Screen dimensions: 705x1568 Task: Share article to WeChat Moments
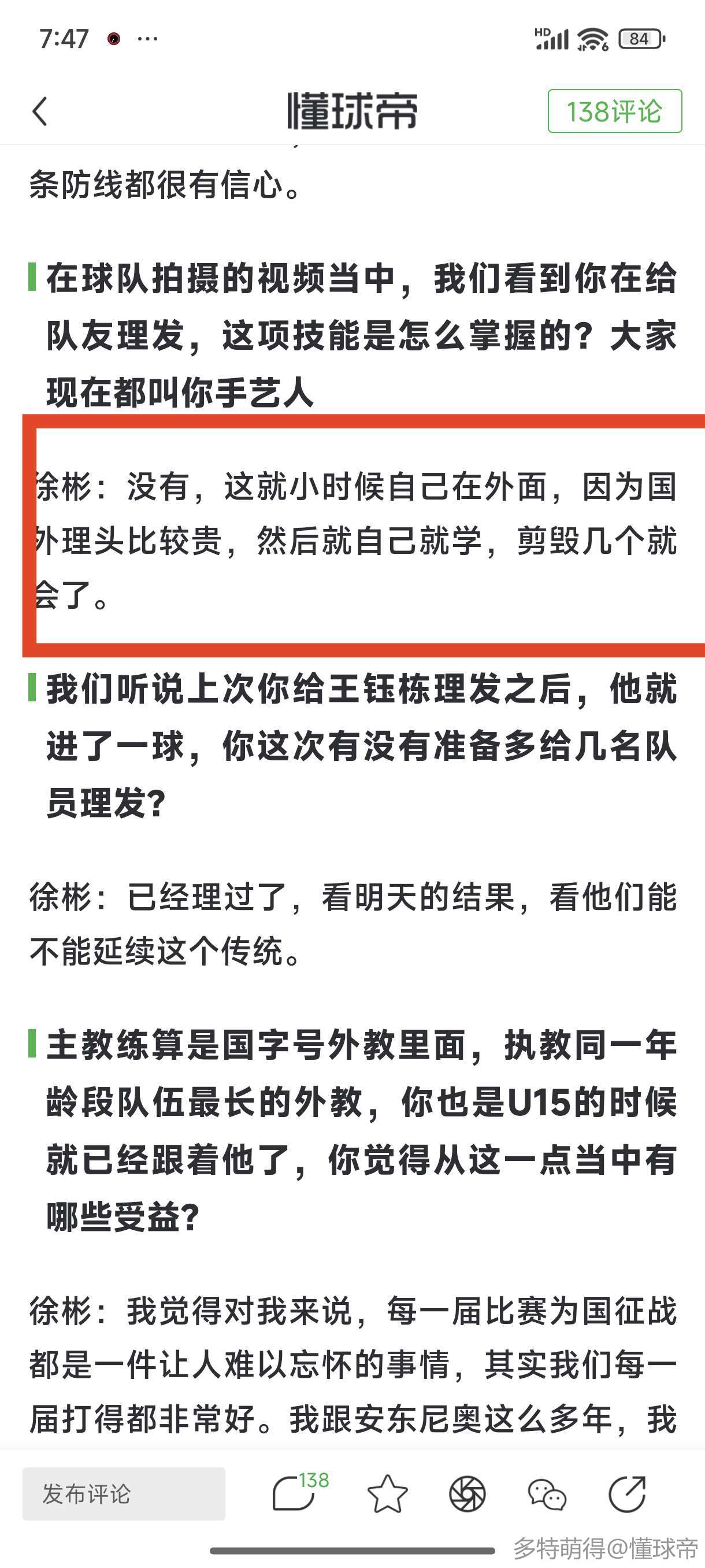click(x=467, y=1493)
